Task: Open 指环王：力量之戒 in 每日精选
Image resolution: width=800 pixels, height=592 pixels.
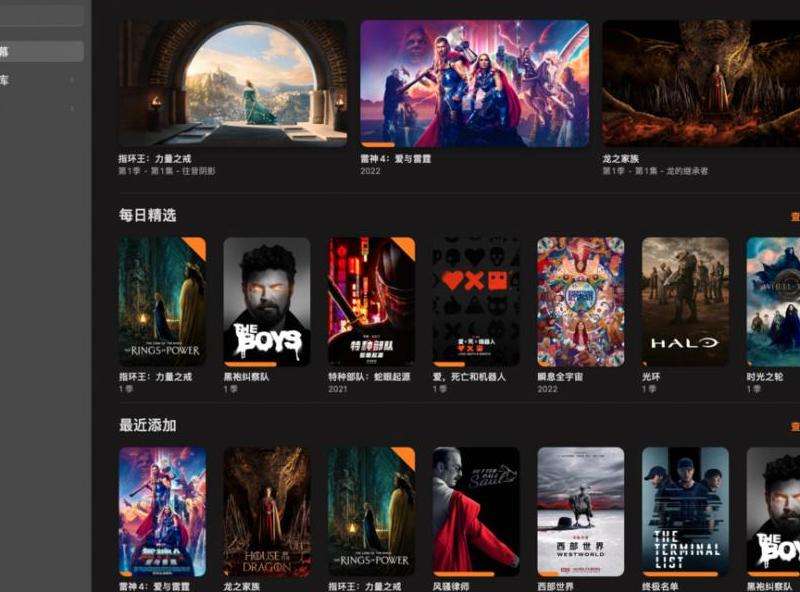Action: (162, 301)
